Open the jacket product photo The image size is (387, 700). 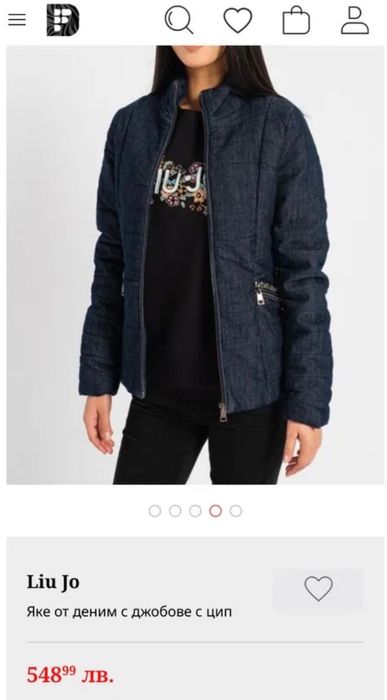(193, 265)
